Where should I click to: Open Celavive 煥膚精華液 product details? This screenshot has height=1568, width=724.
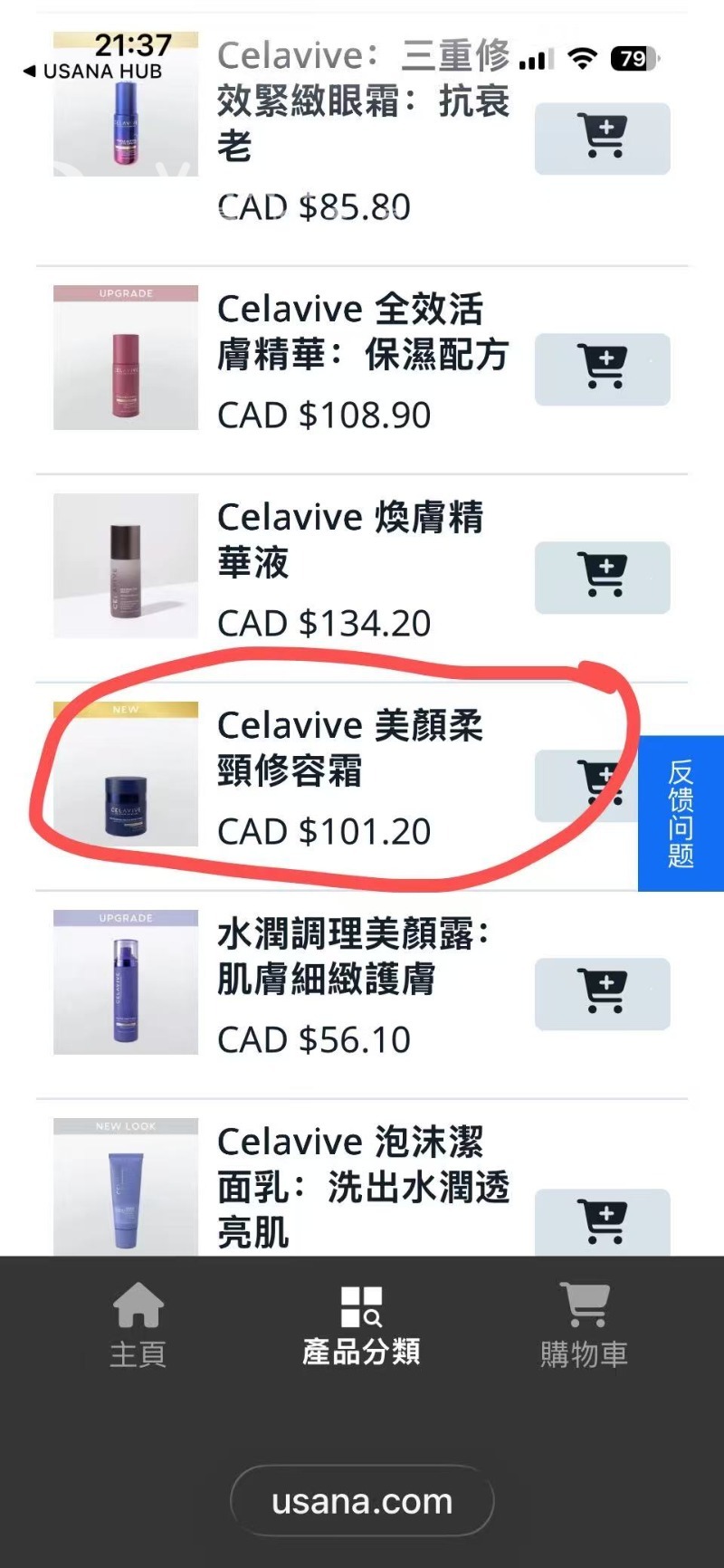coord(350,540)
